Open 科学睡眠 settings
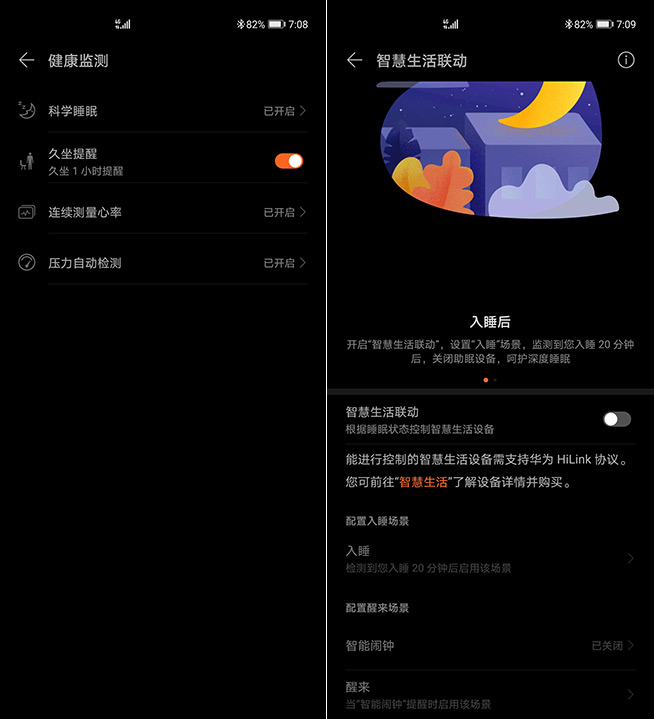654x719 pixels. tap(165, 111)
